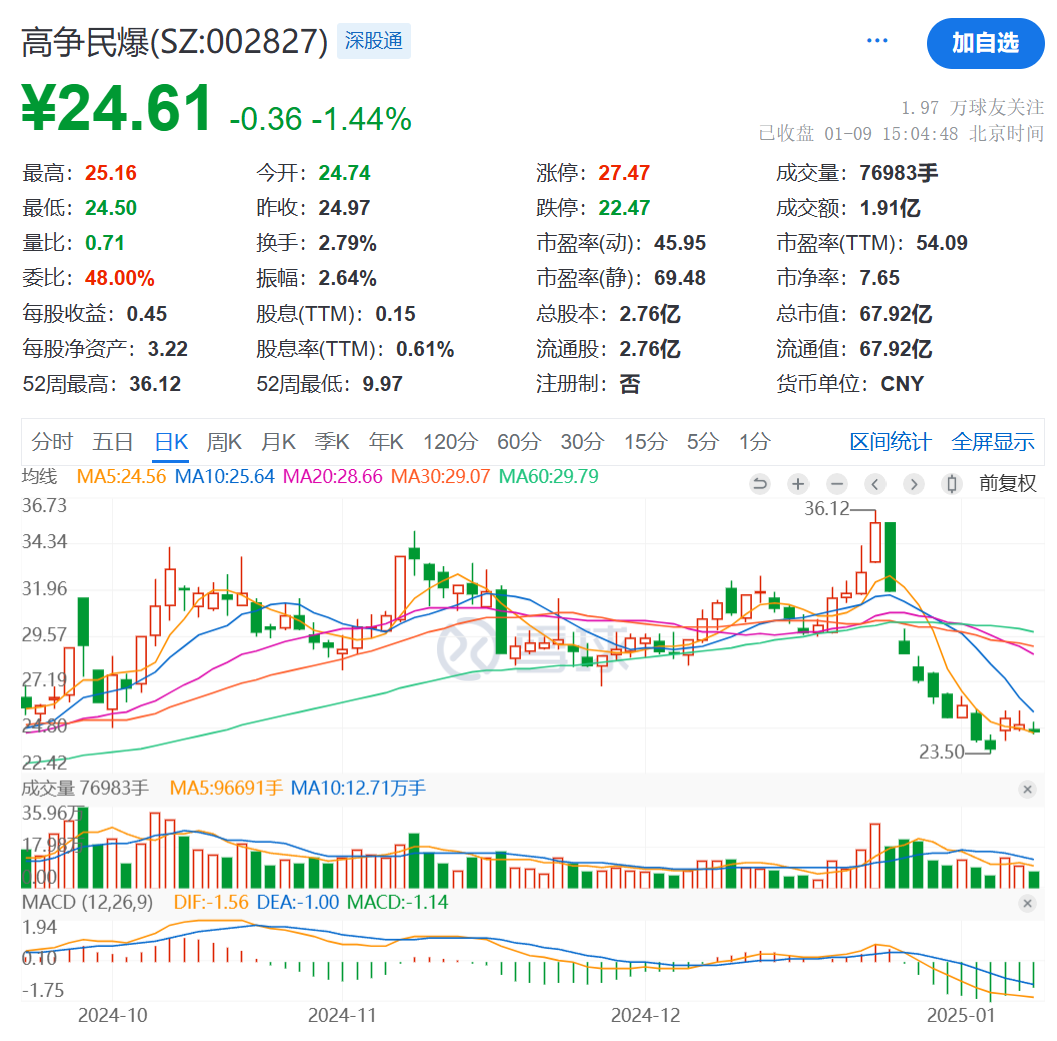Screen dimensions: 1057x1041
Task: Open 区间统计 range statistics
Action: pyautogui.click(x=890, y=442)
